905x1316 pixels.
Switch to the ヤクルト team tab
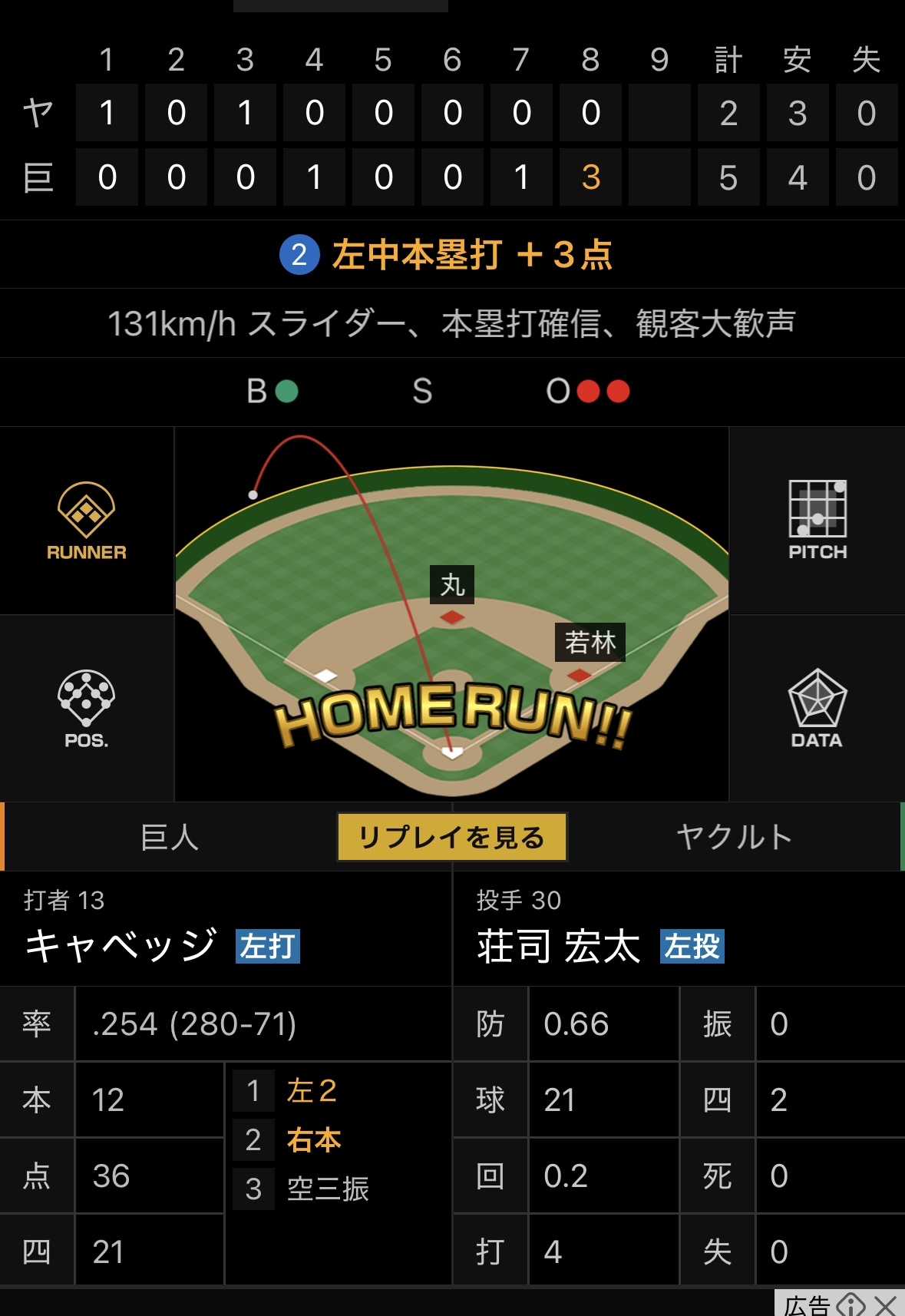click(x=734, y=837)
